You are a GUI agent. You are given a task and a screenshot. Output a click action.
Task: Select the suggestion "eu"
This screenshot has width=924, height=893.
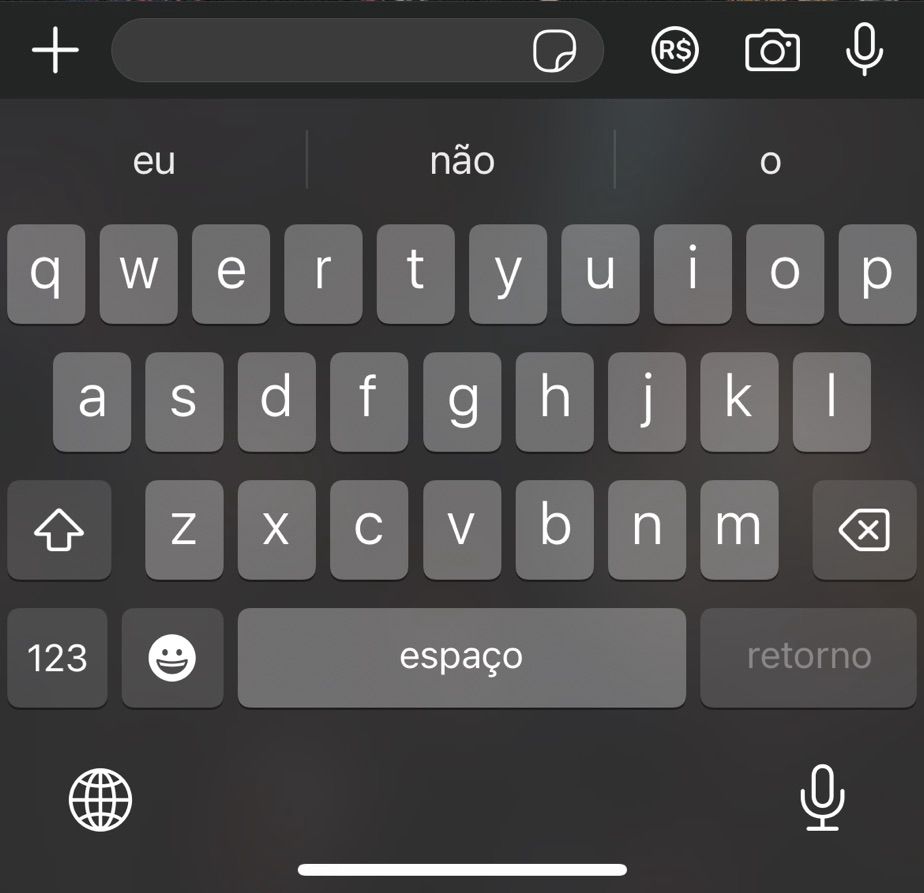(x=154, y=161)
